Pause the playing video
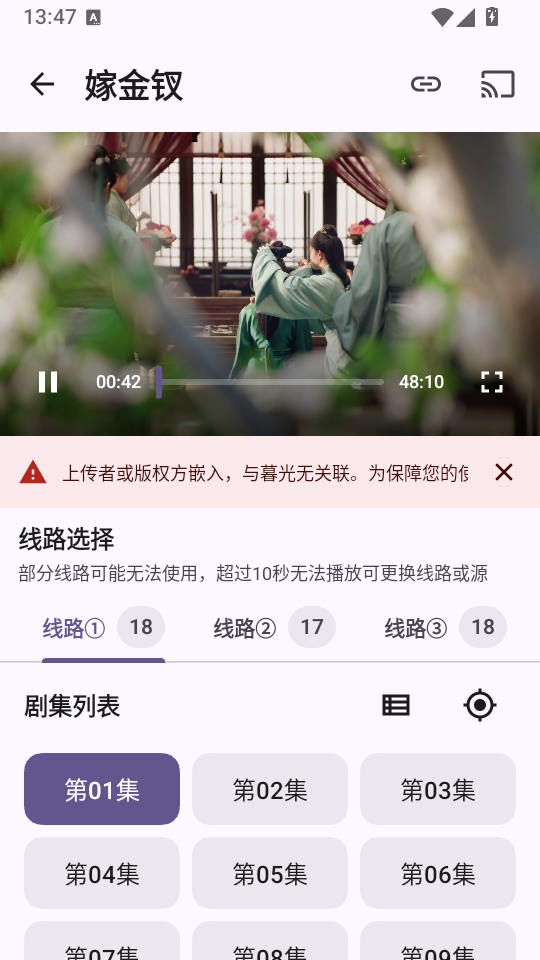The width and height of the screenshot is (540, 960). [x=48, y=381]
